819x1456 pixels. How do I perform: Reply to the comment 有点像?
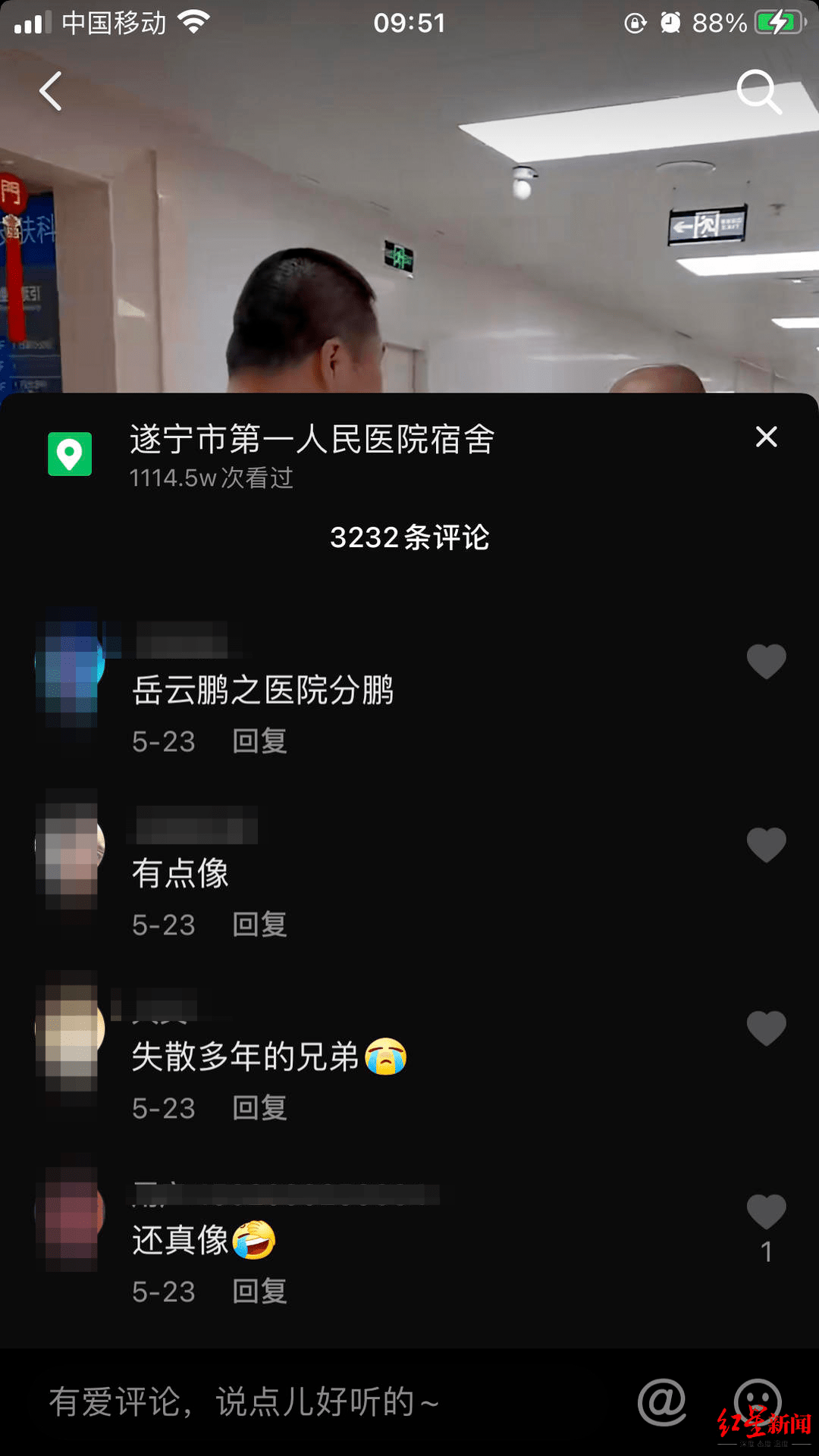259,925
